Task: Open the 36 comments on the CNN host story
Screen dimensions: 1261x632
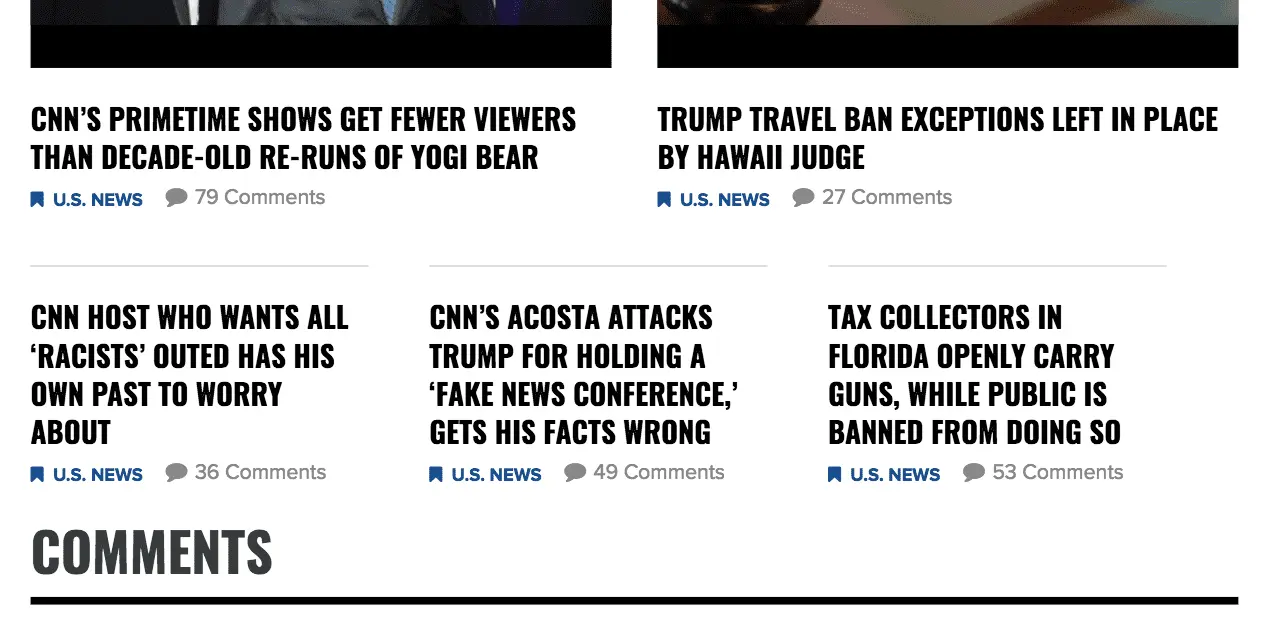Action: tap(247, 472)
